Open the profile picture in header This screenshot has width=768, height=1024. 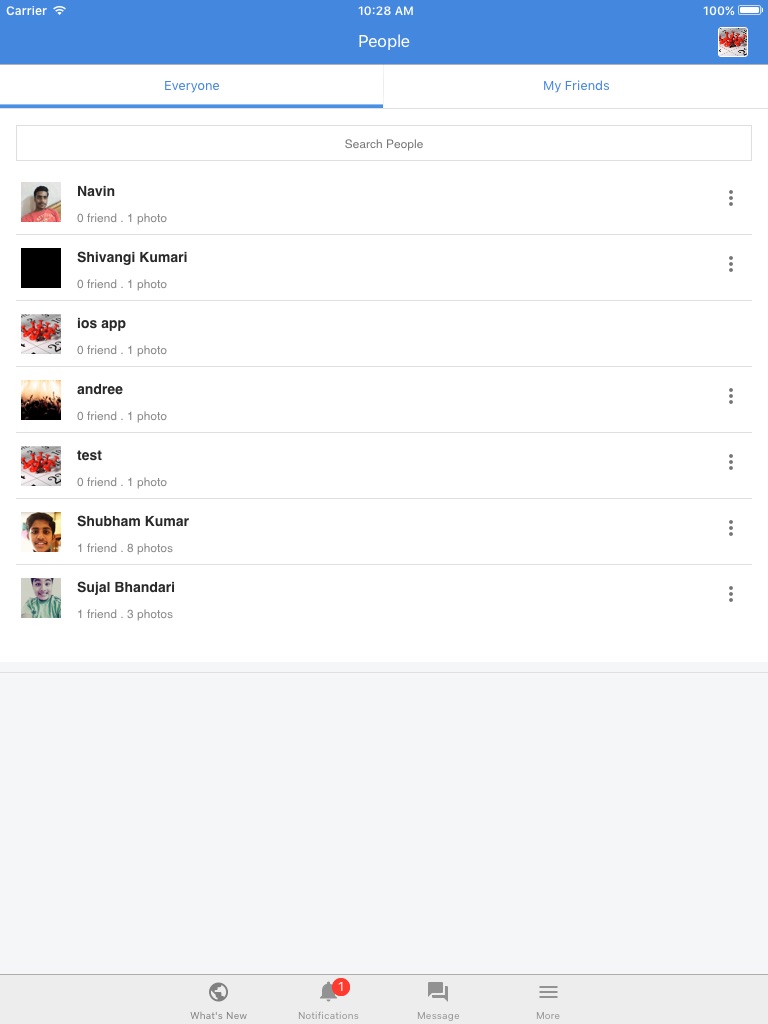[732, 42]
